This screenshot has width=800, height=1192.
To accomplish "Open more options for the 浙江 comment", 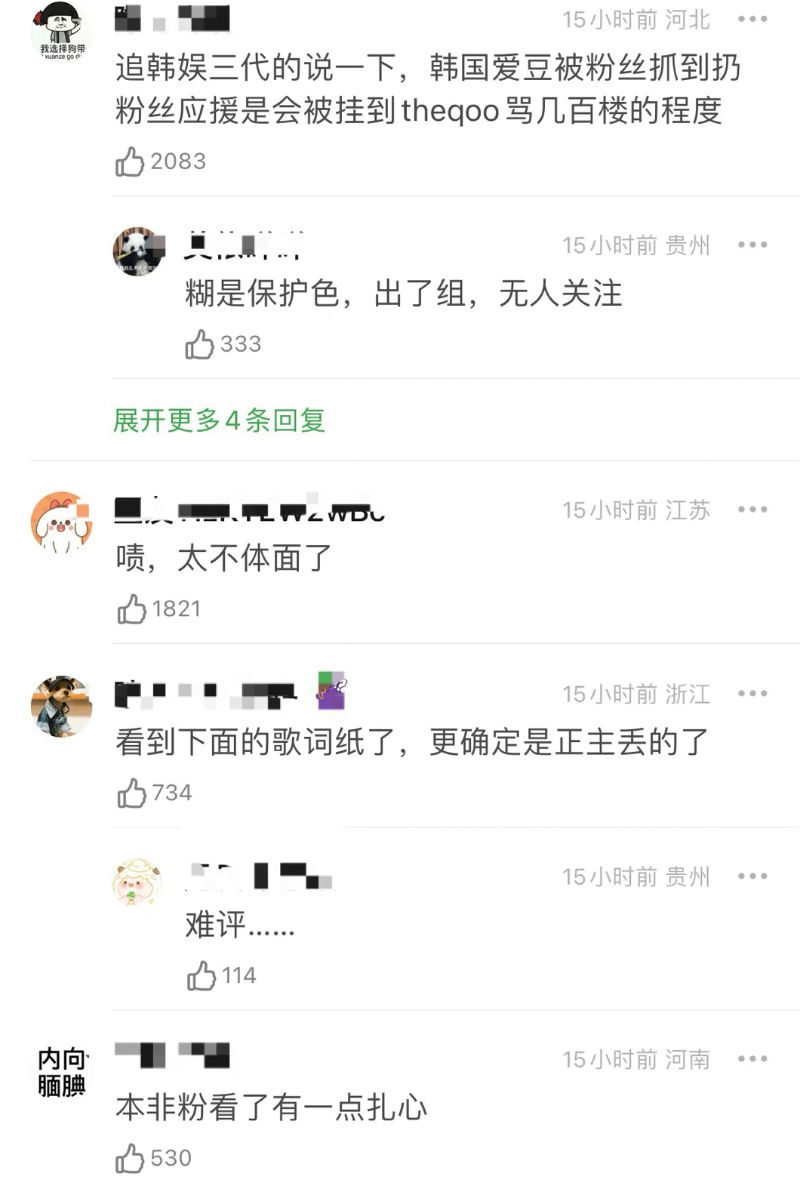I will tap(752, 694).
